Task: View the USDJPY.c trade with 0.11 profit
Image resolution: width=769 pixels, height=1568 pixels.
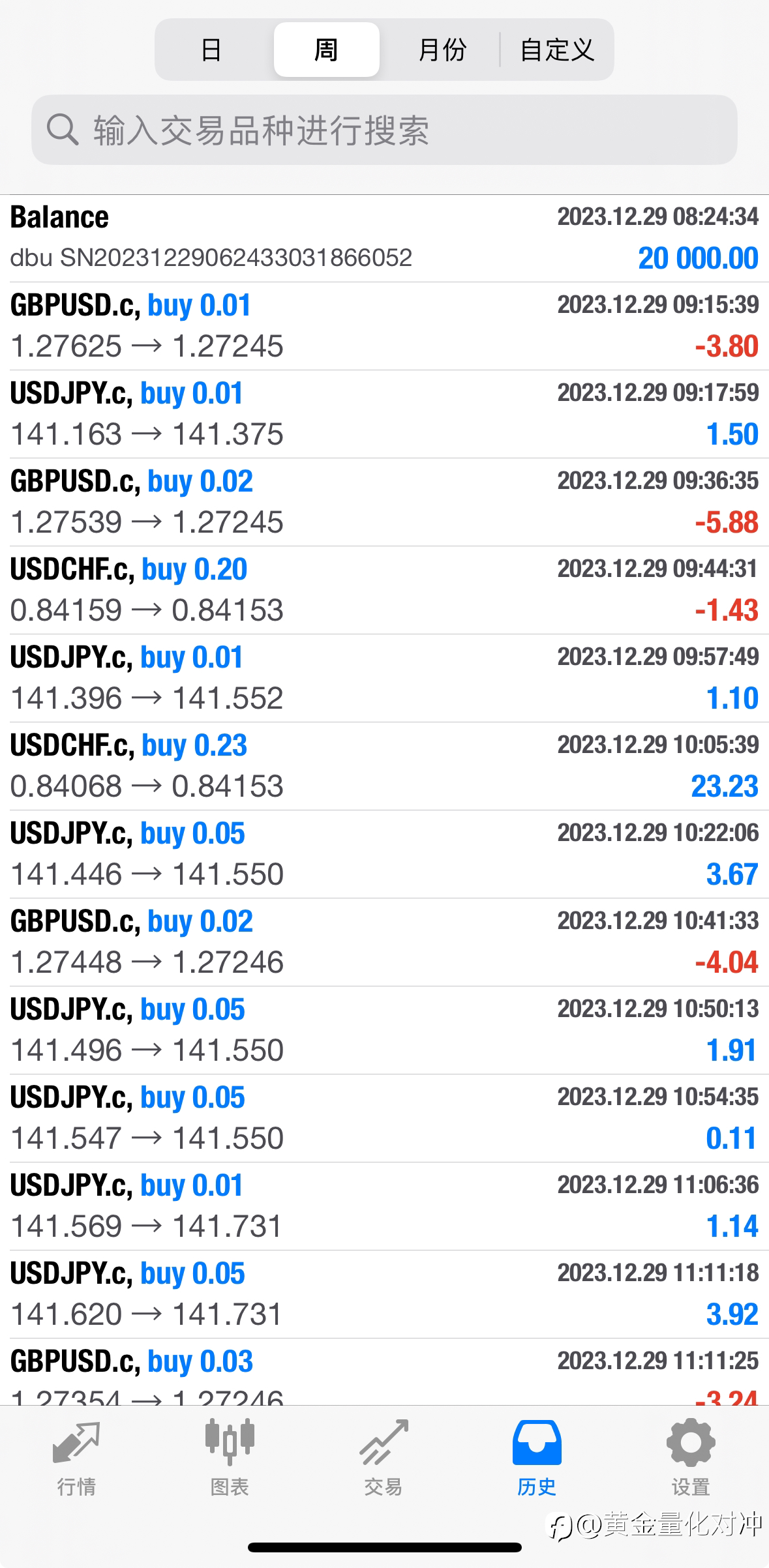Action: (x=384, y=1118)
